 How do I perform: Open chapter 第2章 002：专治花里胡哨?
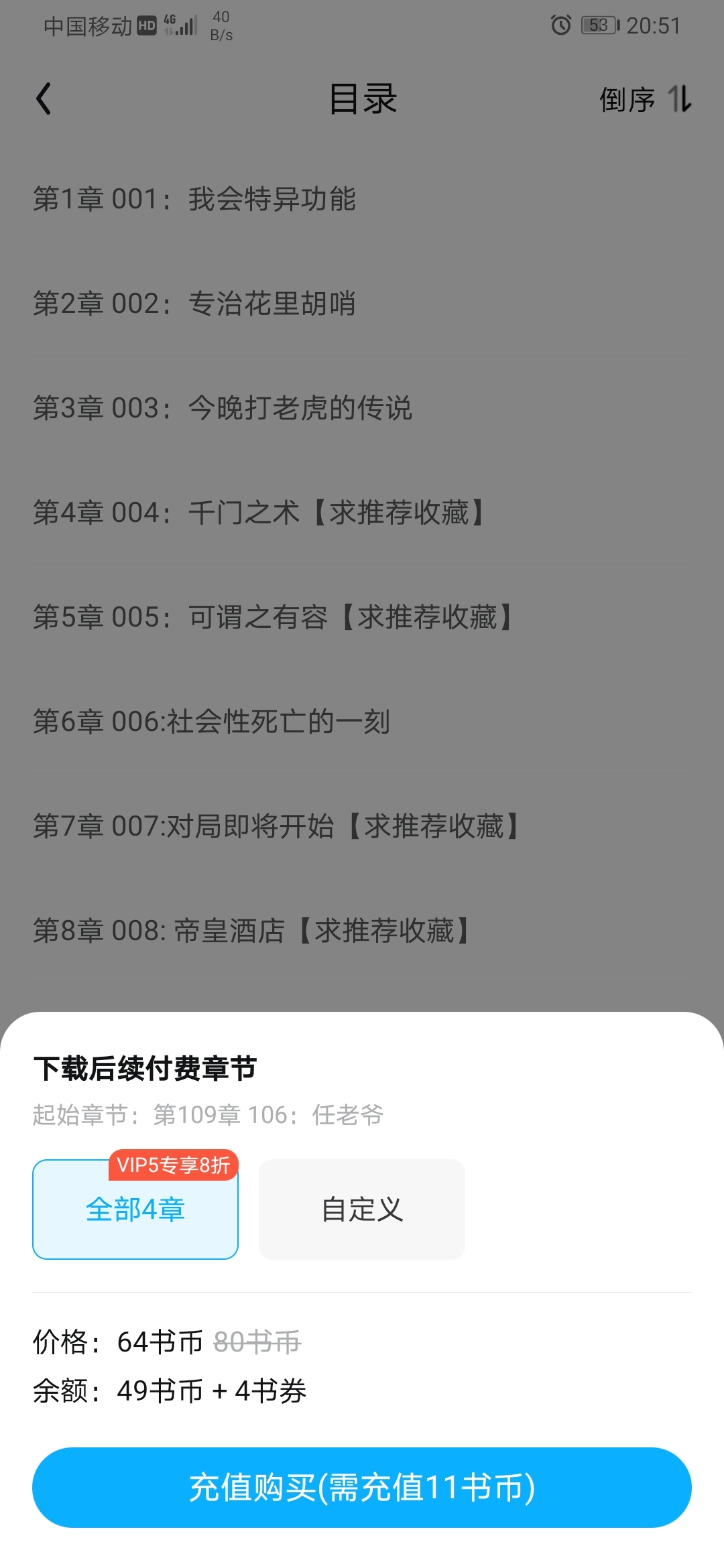tap(362, 304)
